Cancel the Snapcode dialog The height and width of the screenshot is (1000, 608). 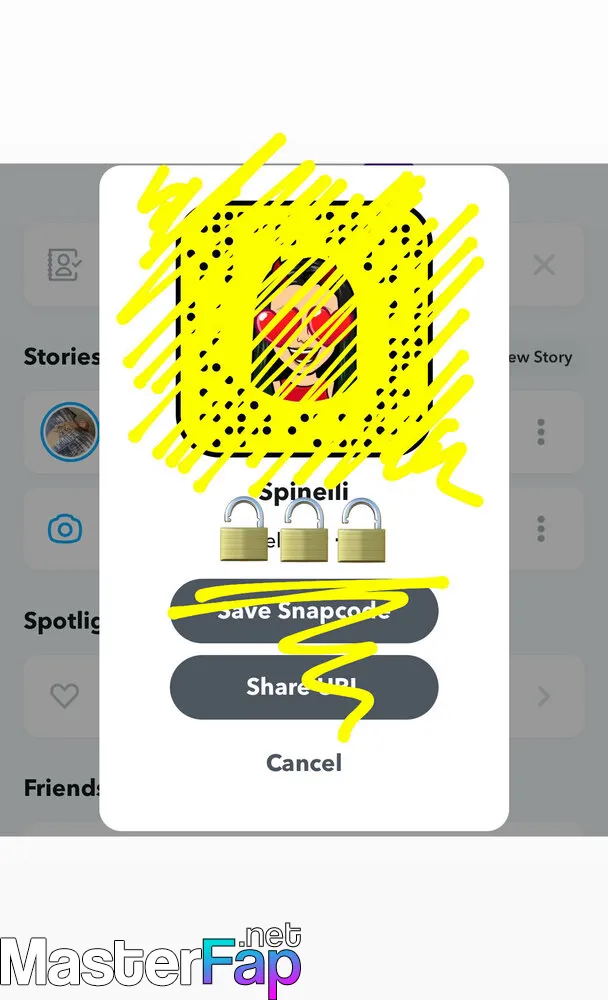304,763
